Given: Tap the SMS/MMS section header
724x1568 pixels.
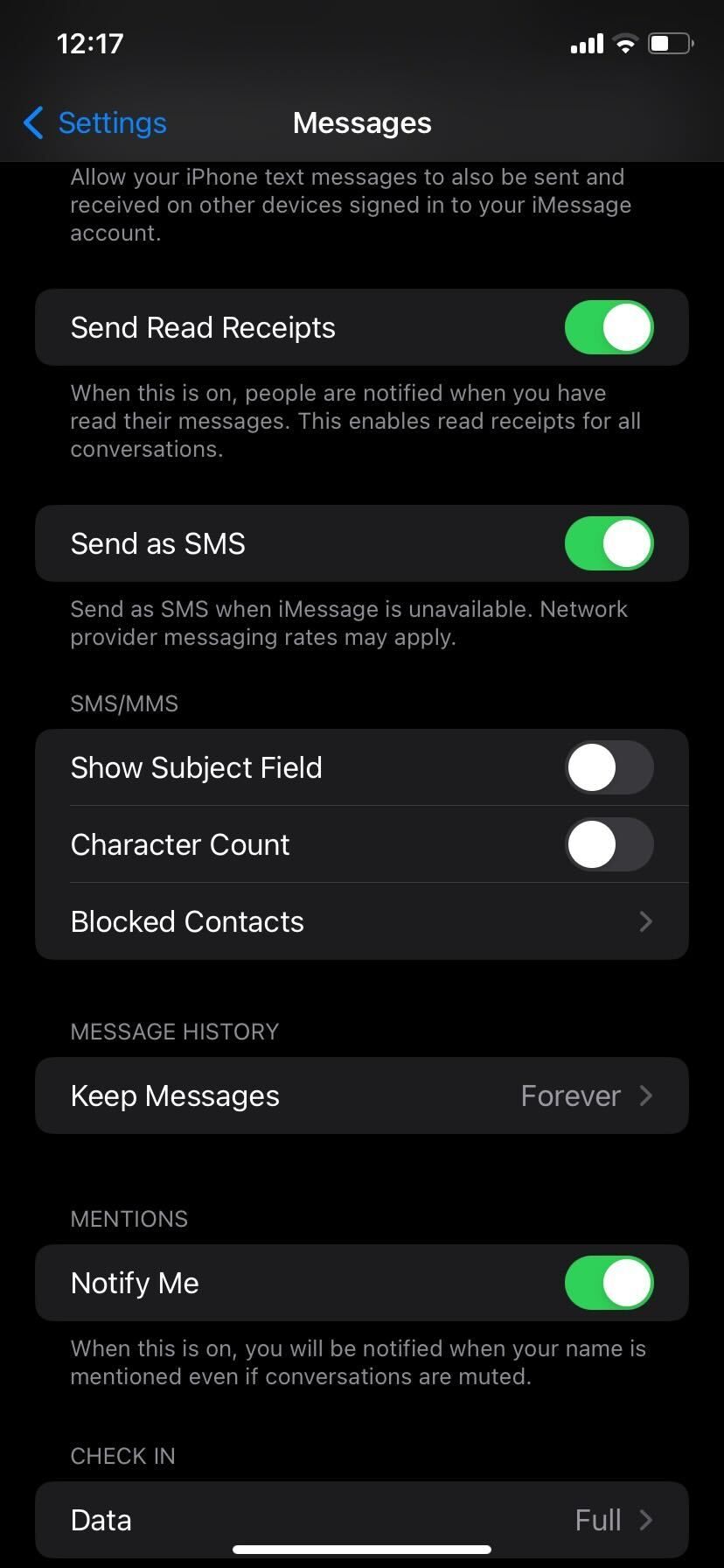Looking at the screenshot, I should pyautogui.click(x=123, y=703).
